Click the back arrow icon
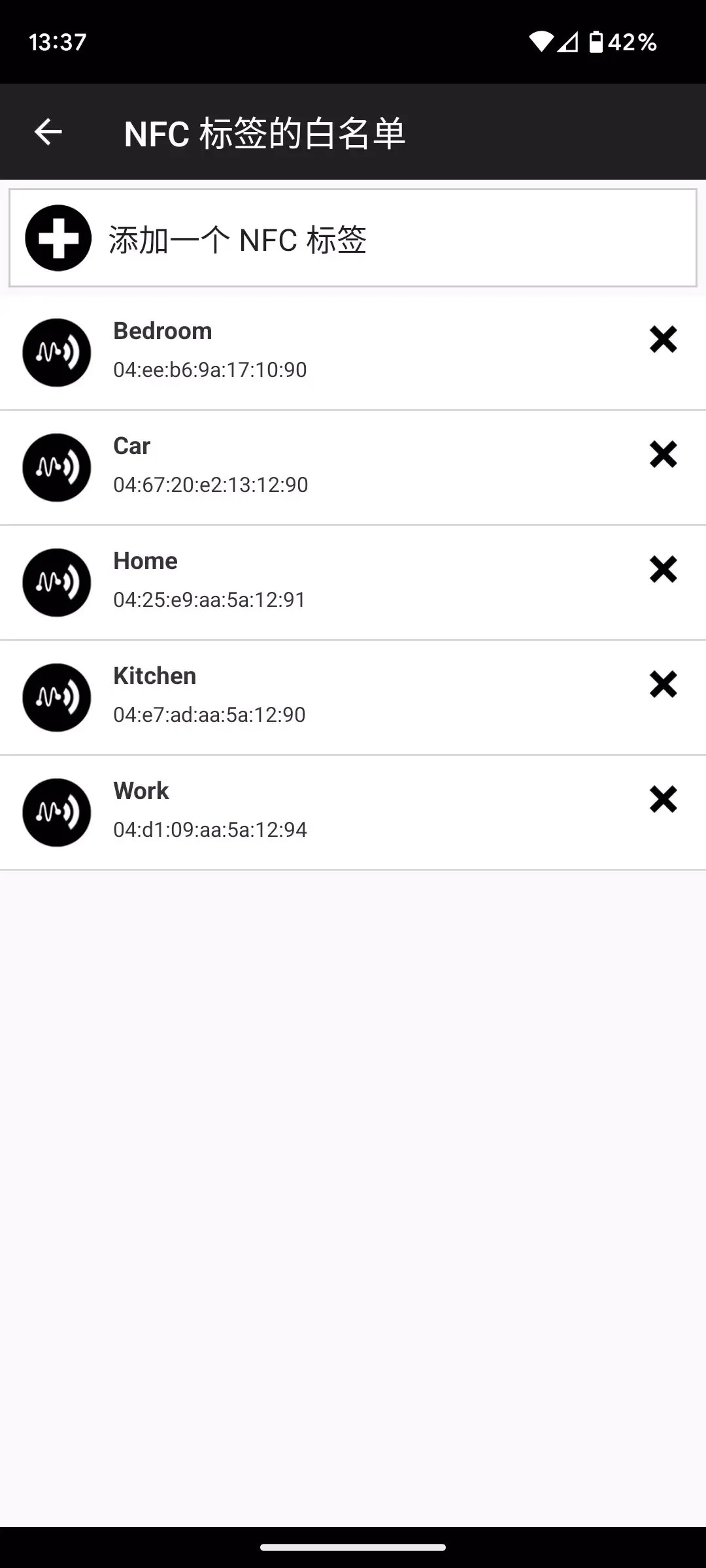The image size is (706, 1568). point(47,132)
